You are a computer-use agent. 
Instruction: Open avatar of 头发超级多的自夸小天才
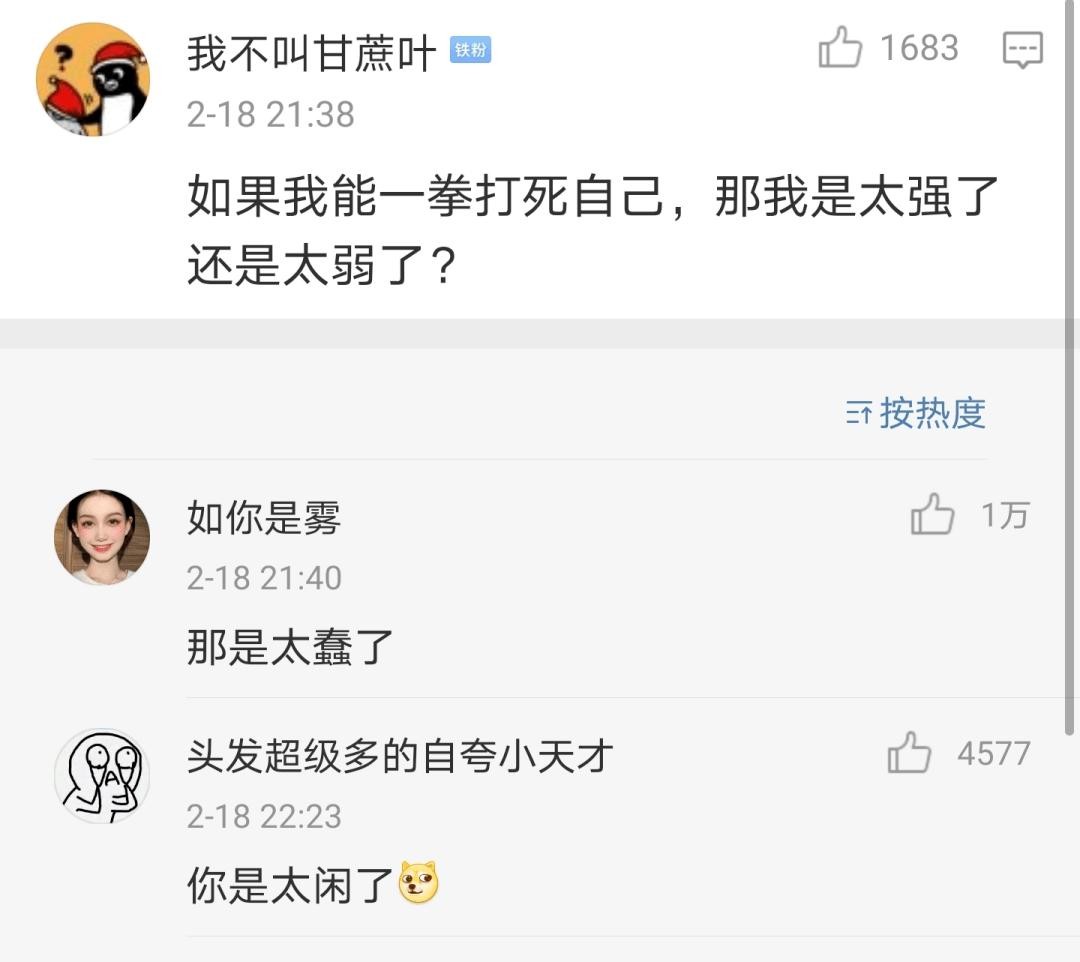pos(101,776)
